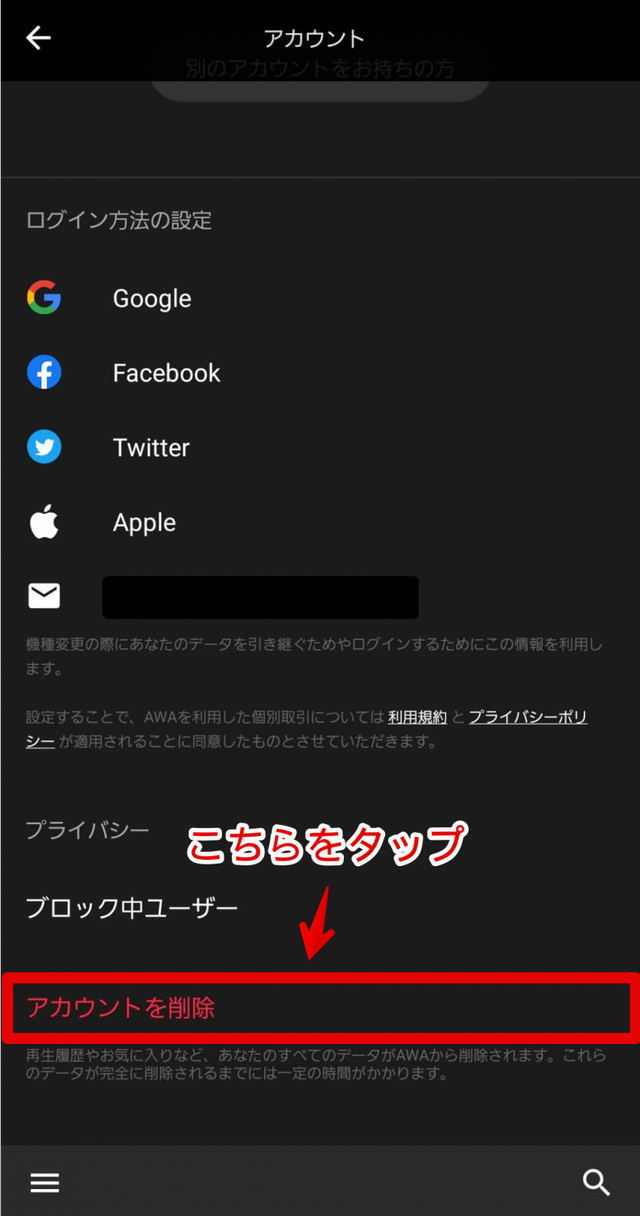The image size is (640, 1216).
Task: Open the 利用規約 link
Action: click(x=418, y=717)
